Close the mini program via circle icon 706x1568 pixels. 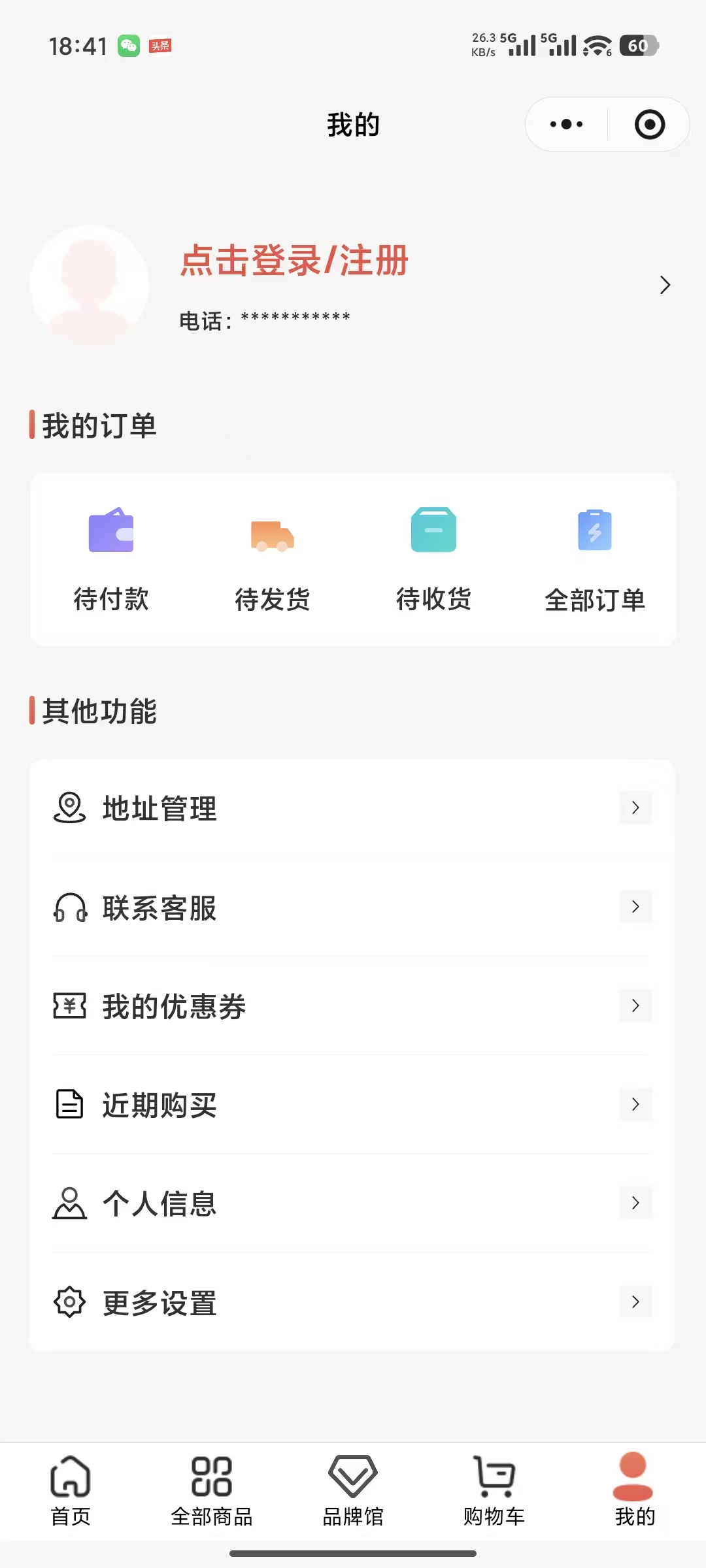pyautogui.click(x=649, y=124)
